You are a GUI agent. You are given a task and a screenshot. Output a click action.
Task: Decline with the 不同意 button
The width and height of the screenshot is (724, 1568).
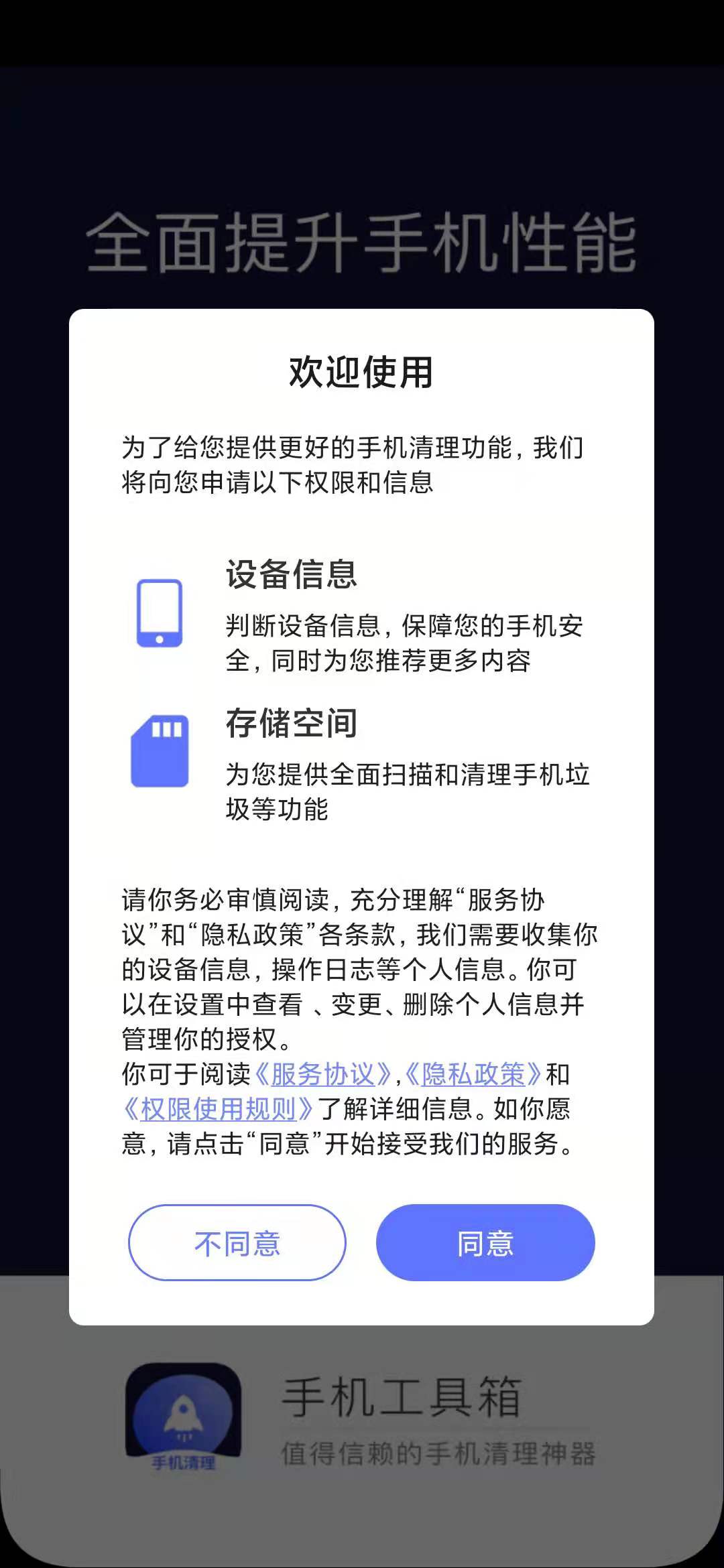coord(237,1243)
